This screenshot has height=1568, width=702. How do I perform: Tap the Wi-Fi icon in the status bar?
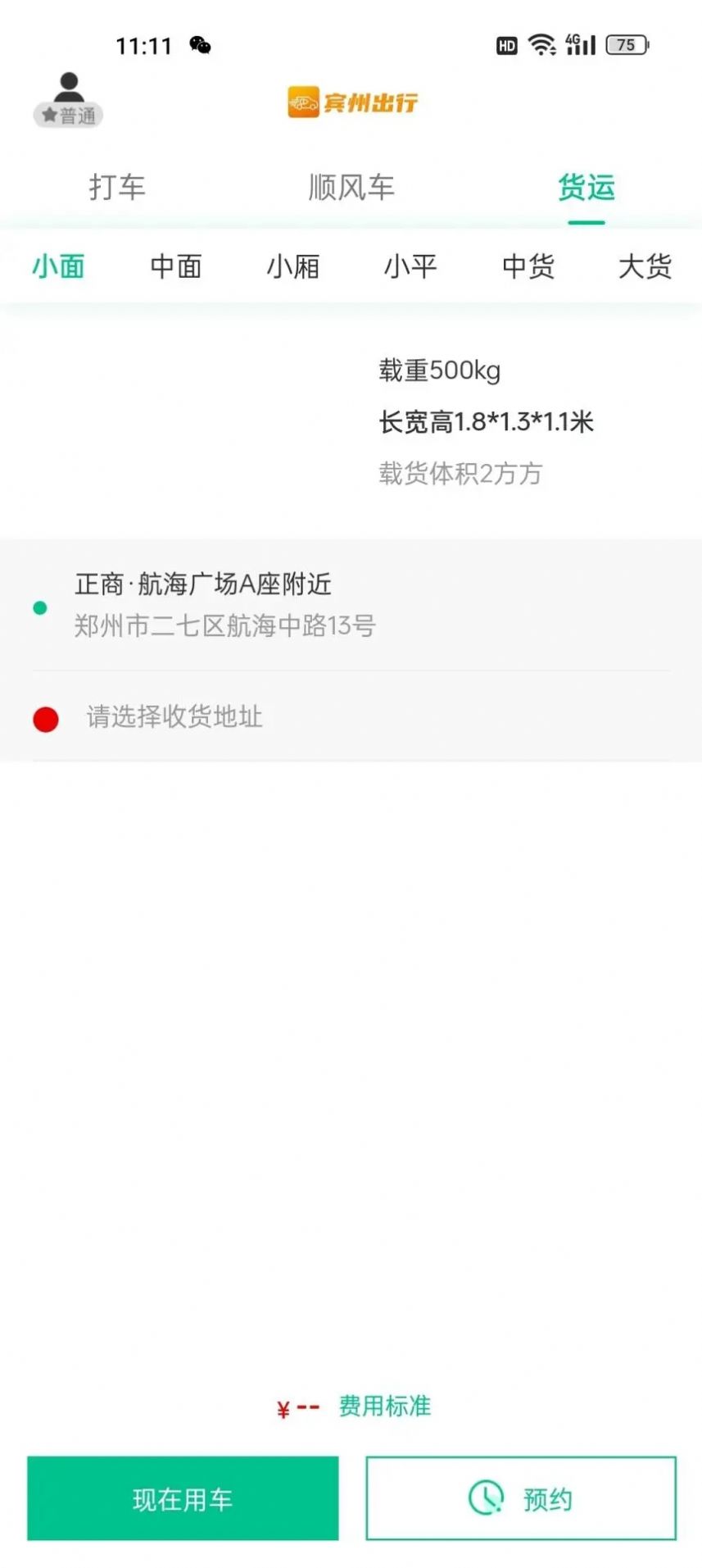542,44
